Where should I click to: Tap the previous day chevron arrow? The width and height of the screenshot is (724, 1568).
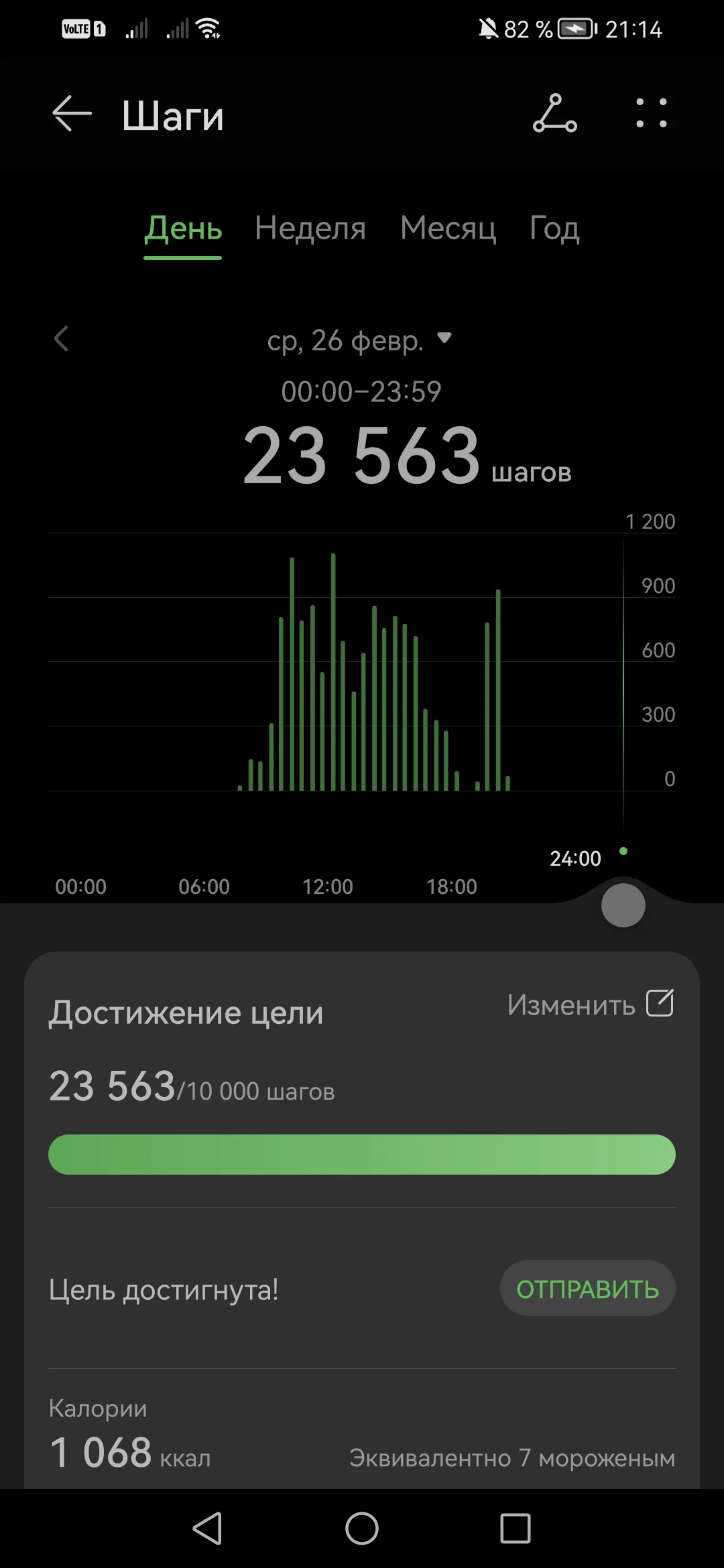click(62, 340)
